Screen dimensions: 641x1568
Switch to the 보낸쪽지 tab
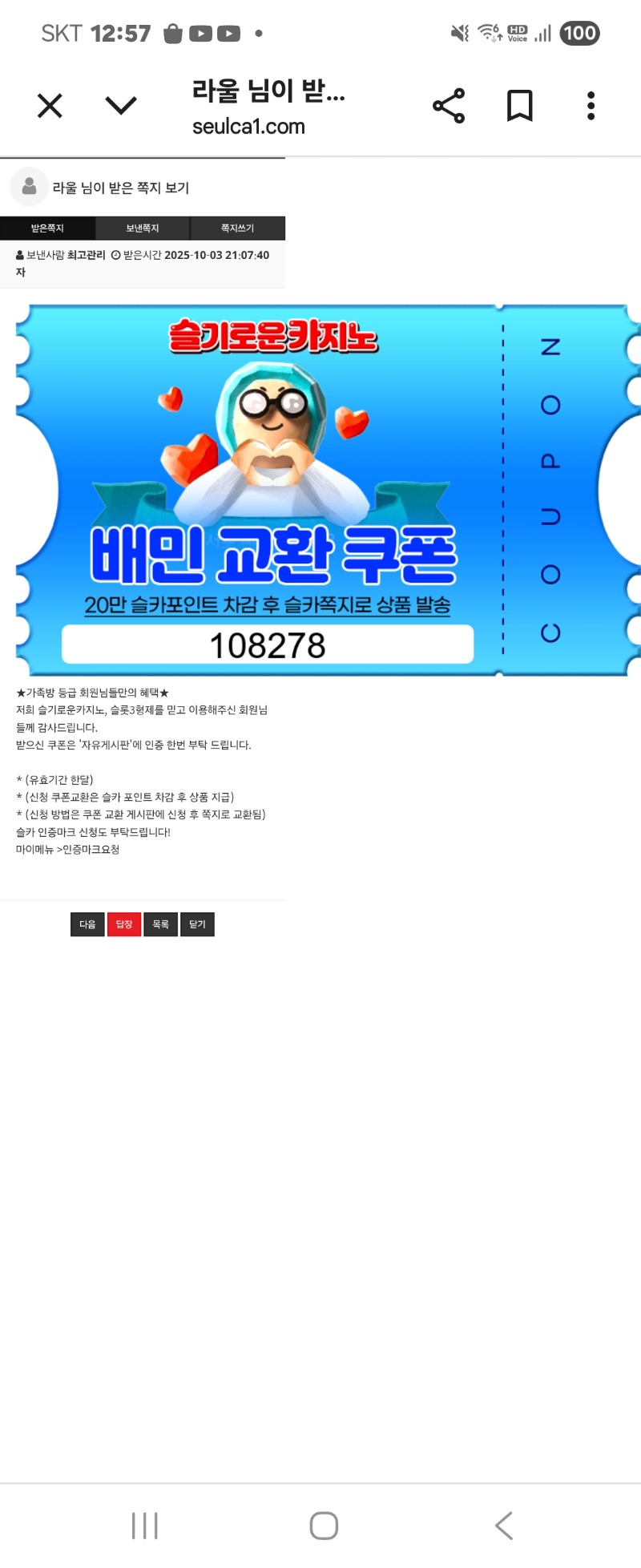click(143, 228)
